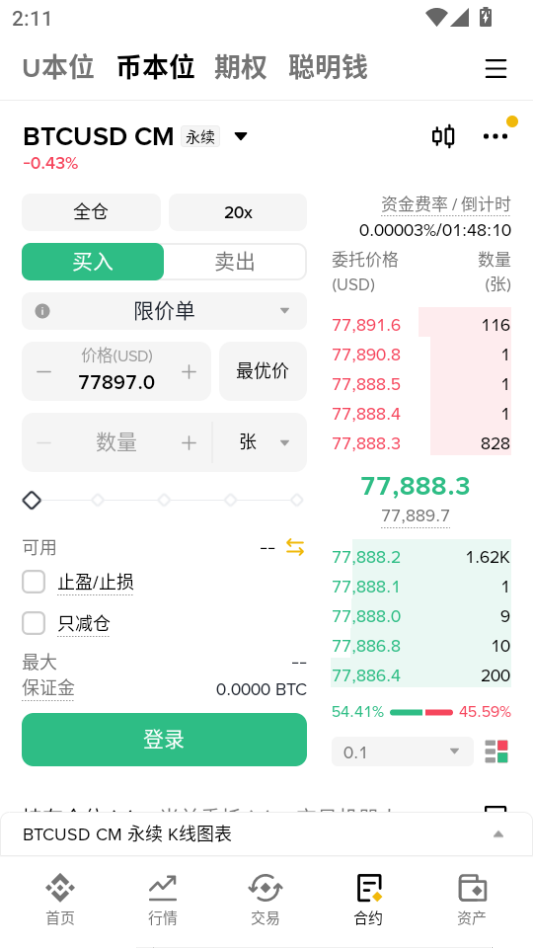The width and height of the screenshot is (533, 948).
Task: Tap the 最优价 best price button
Action: (x=263, y=371)
